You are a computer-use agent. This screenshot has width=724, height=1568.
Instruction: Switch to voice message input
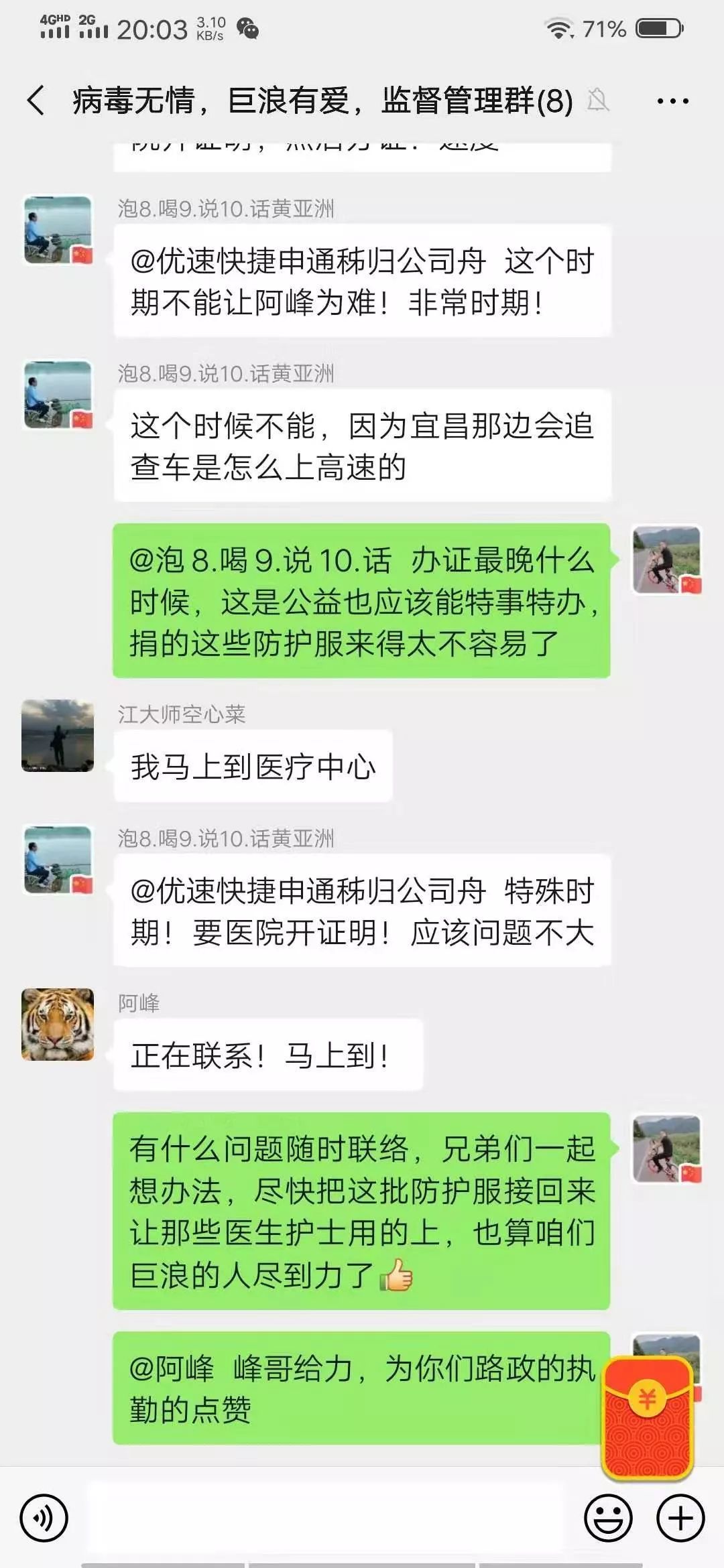(44, 1518)
